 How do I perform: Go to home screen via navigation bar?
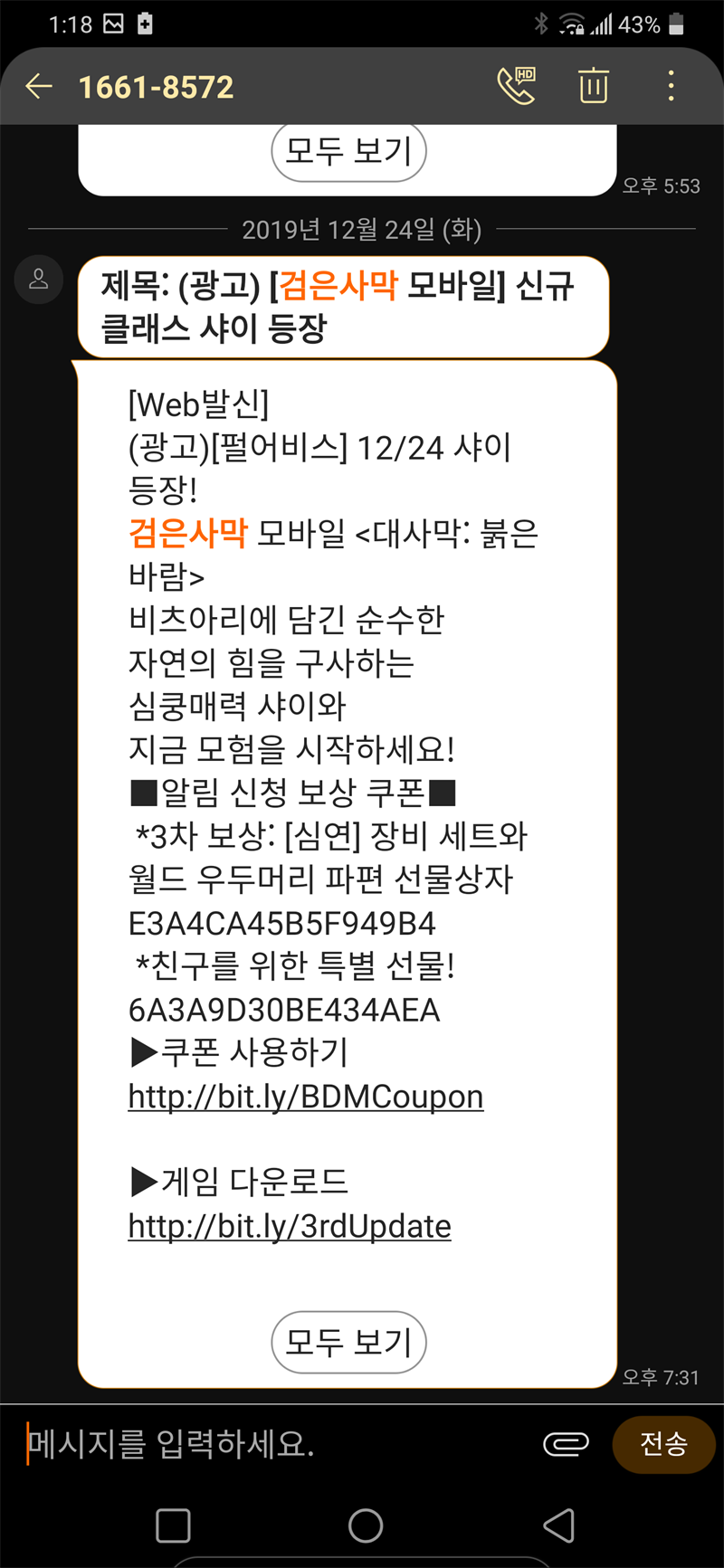[x=366, y=1525]
